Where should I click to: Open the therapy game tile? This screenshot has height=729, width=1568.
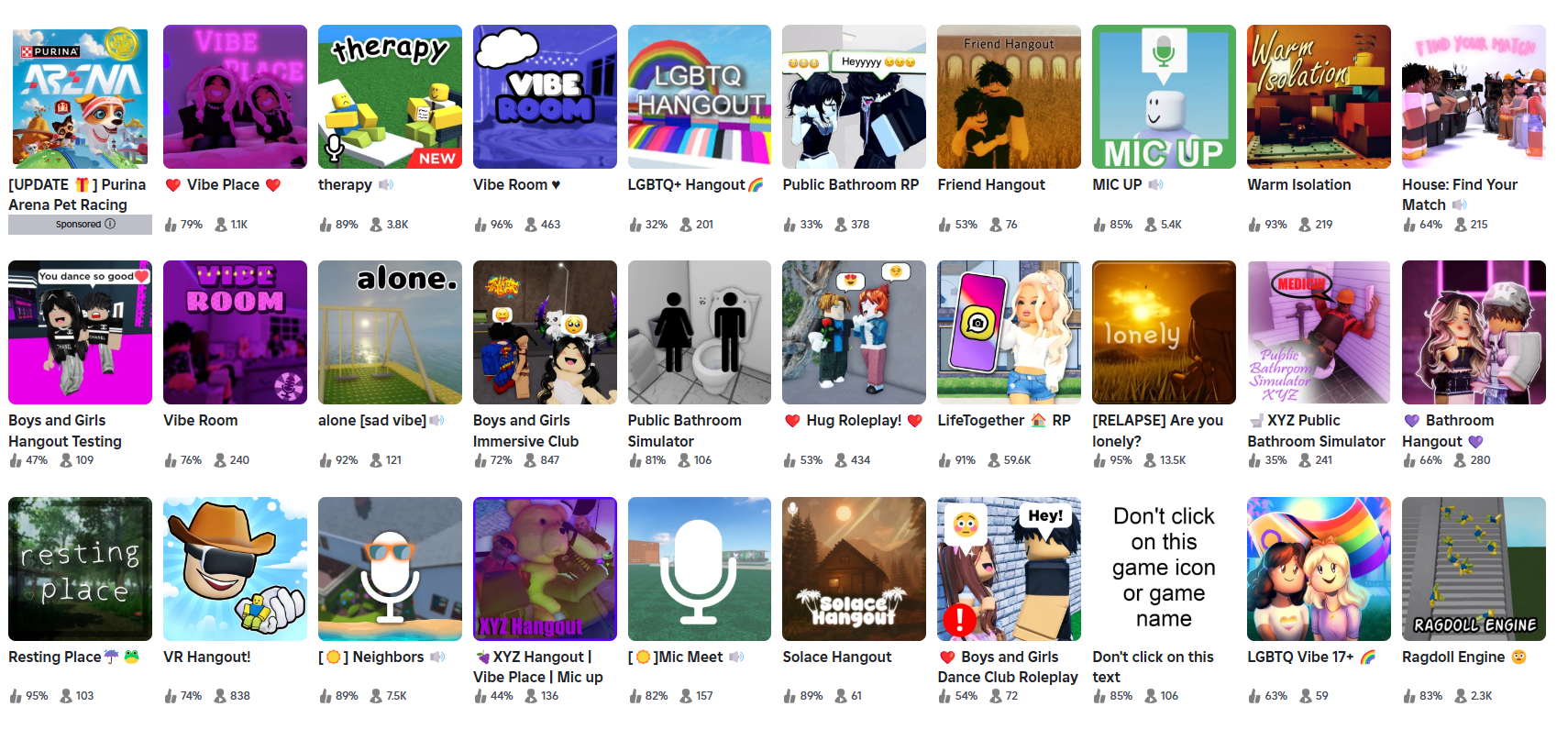point(390,96)
